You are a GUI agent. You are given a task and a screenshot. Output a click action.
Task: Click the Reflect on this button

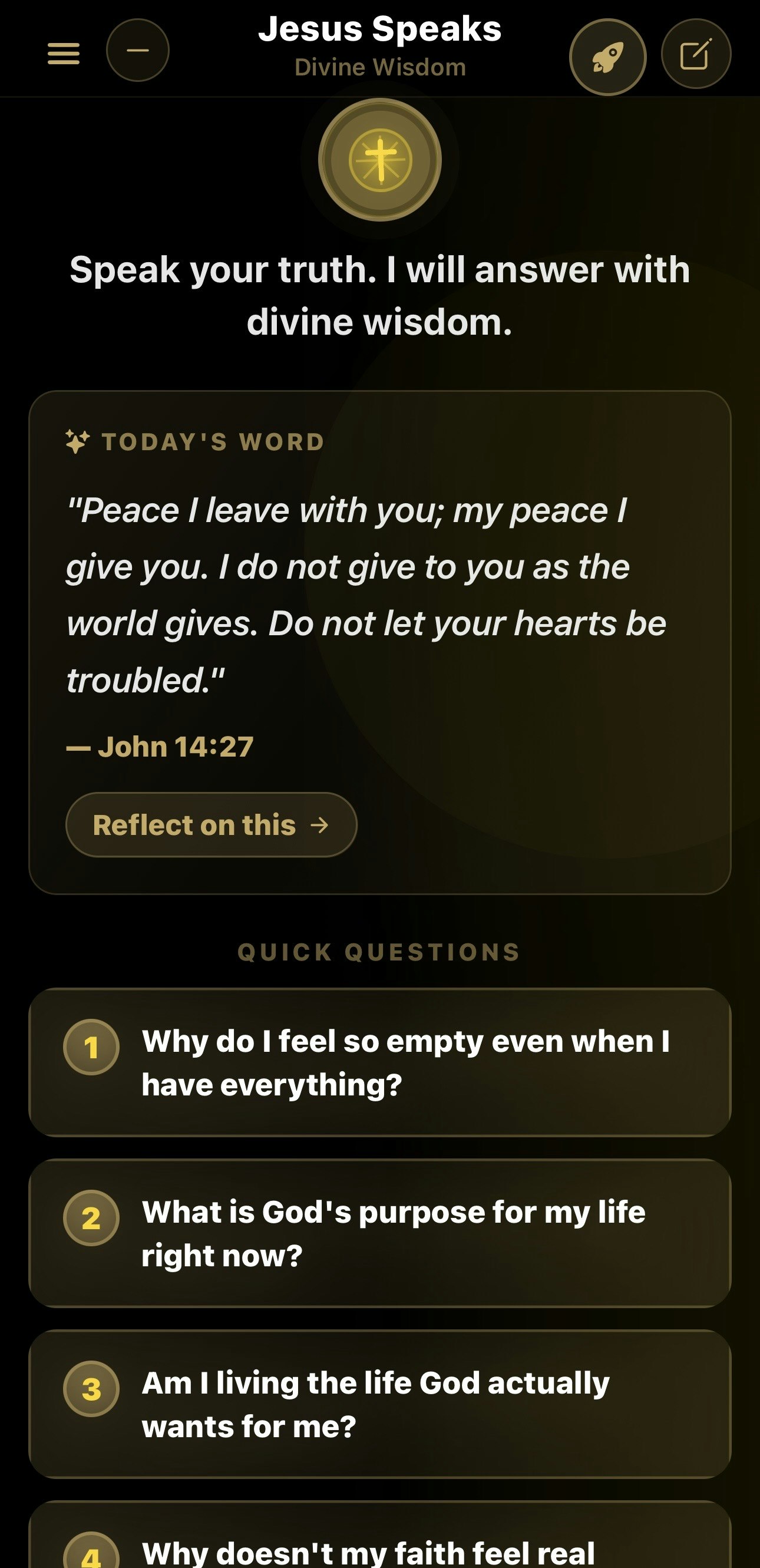(210, 826)
